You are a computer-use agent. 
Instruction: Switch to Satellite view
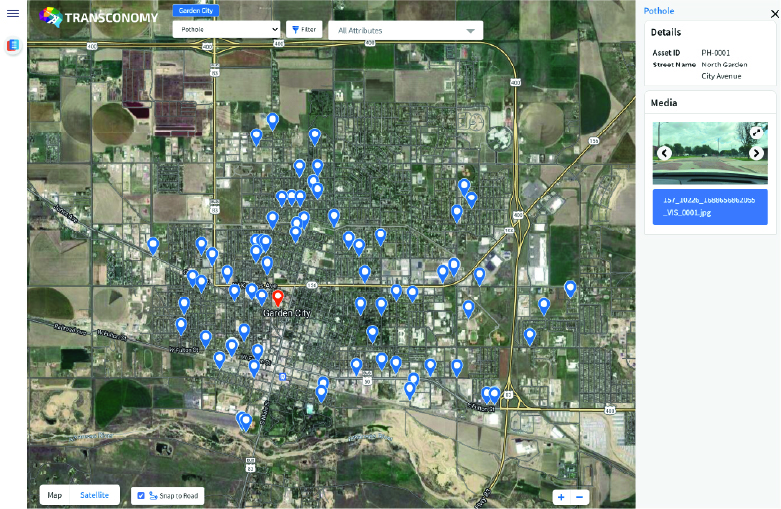pyautogui.click(x=95, y=495)
